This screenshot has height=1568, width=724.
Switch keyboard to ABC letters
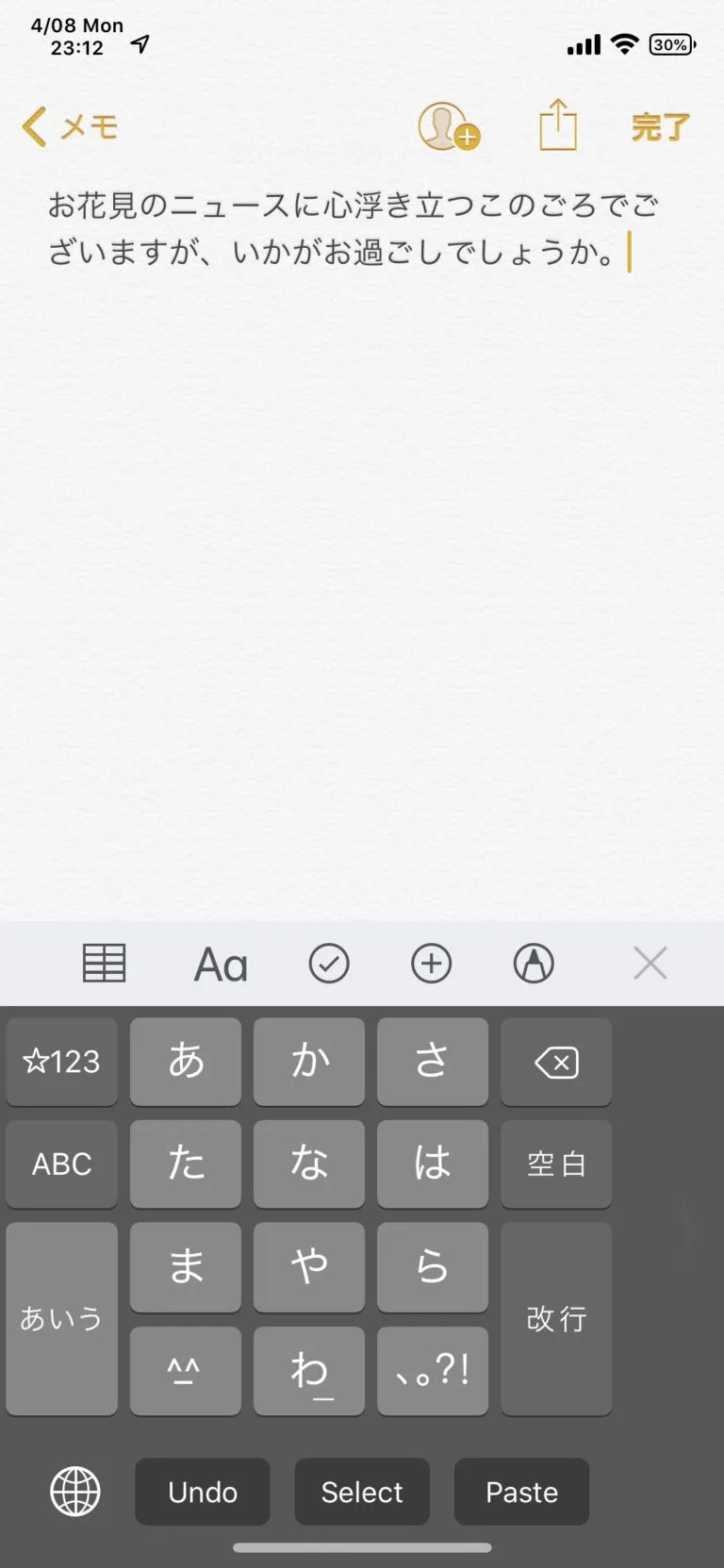[x=62, y=1164]
